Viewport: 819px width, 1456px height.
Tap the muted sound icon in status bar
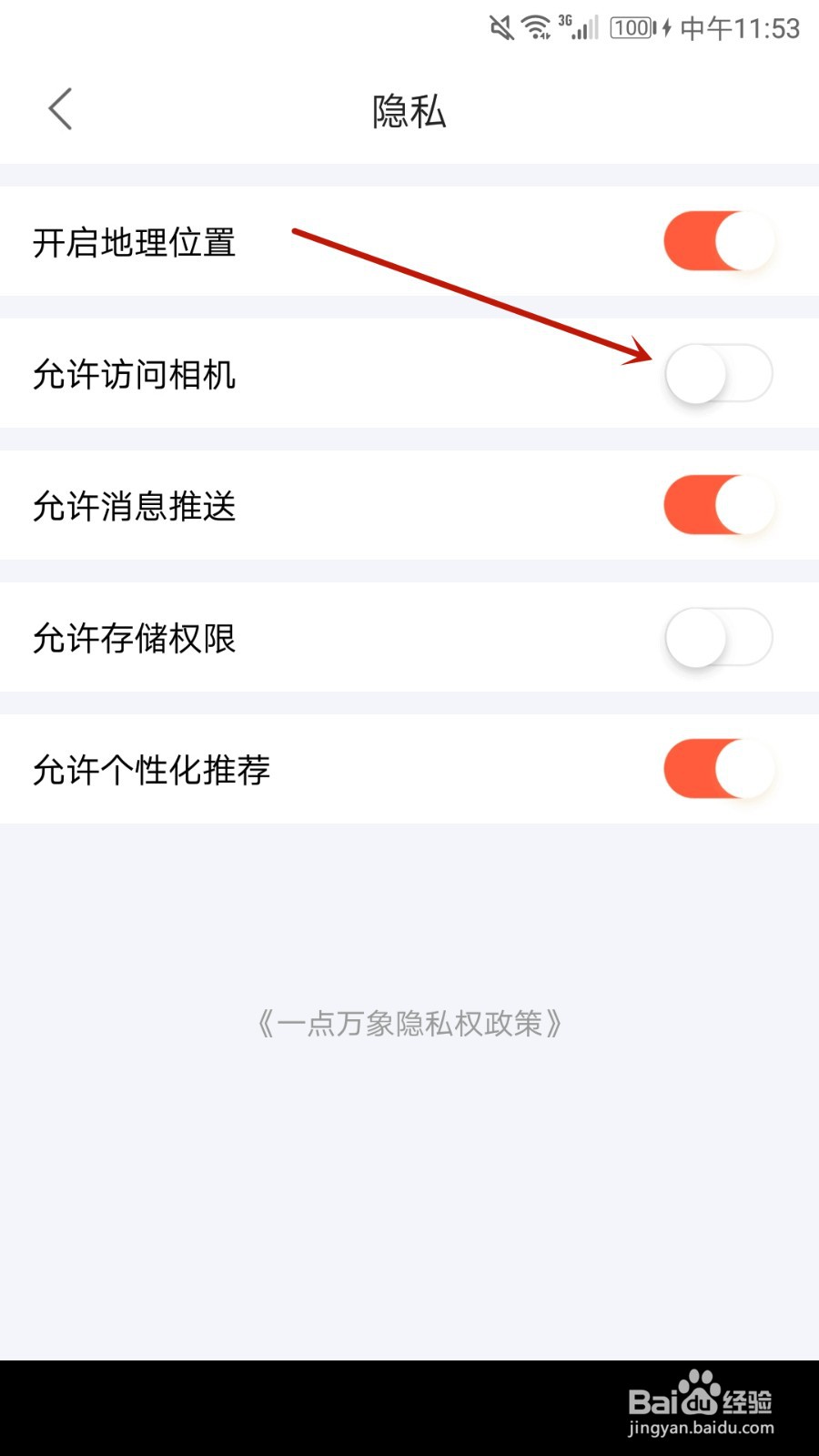tap(501, 27)
